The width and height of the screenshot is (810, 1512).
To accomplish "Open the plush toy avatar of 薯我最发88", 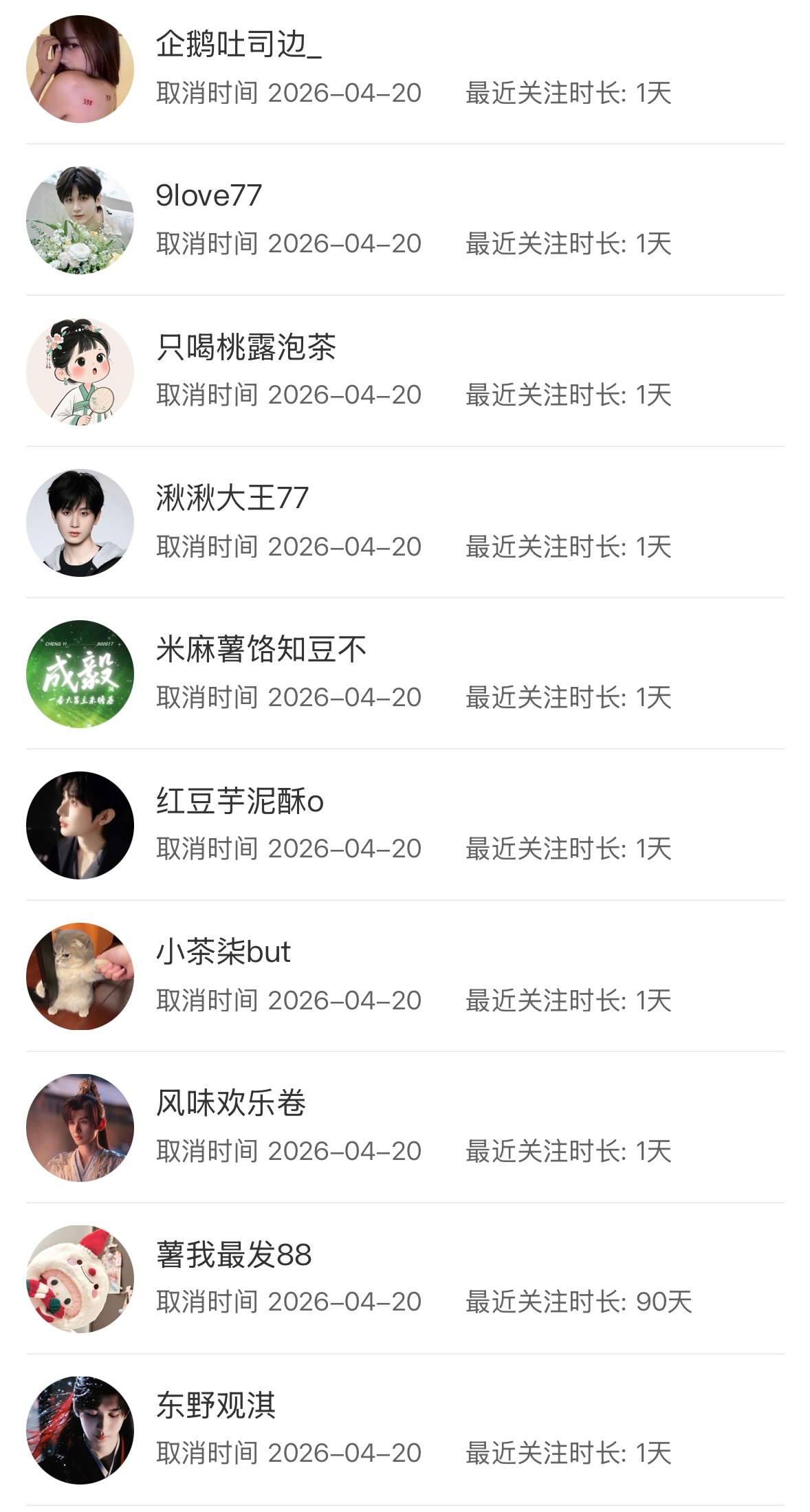I will coord(80,1278).
